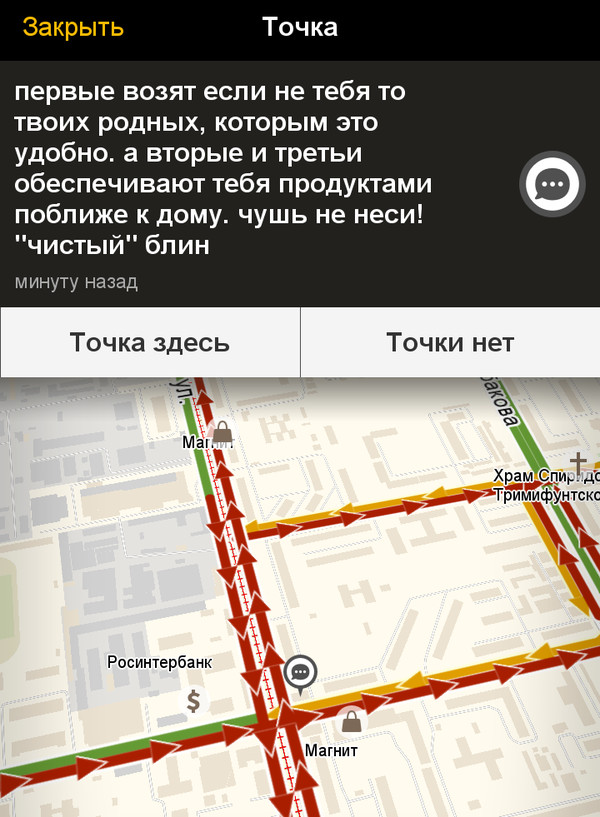600x817 pixels.
Task: Open the lower Магнит shop marker
Action: click(350, 720)
